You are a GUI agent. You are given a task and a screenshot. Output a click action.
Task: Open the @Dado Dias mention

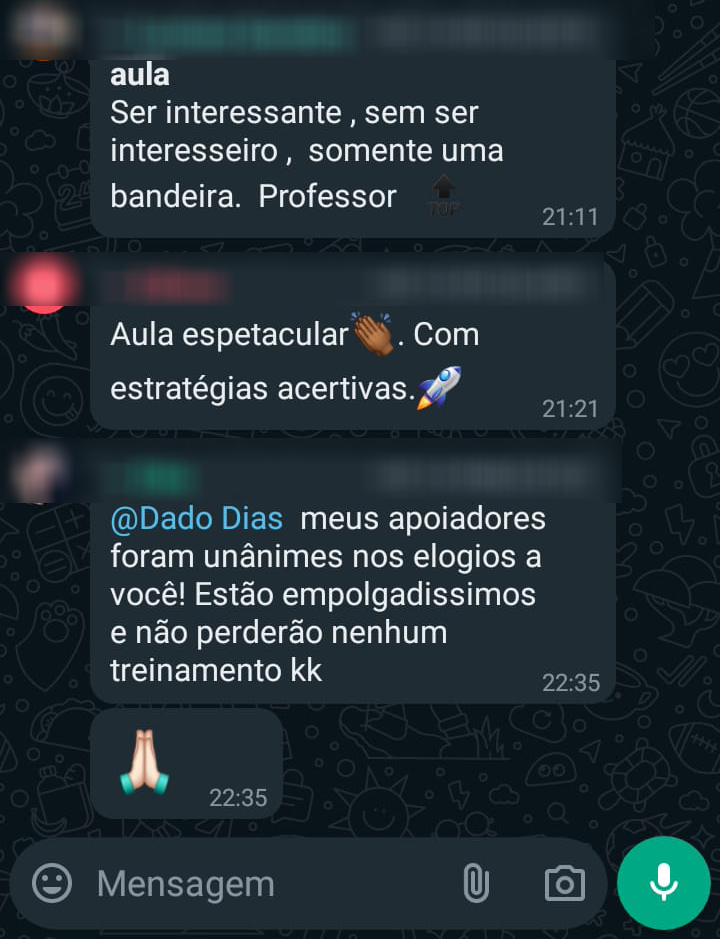pyautogui.click(x=197, y=519)
